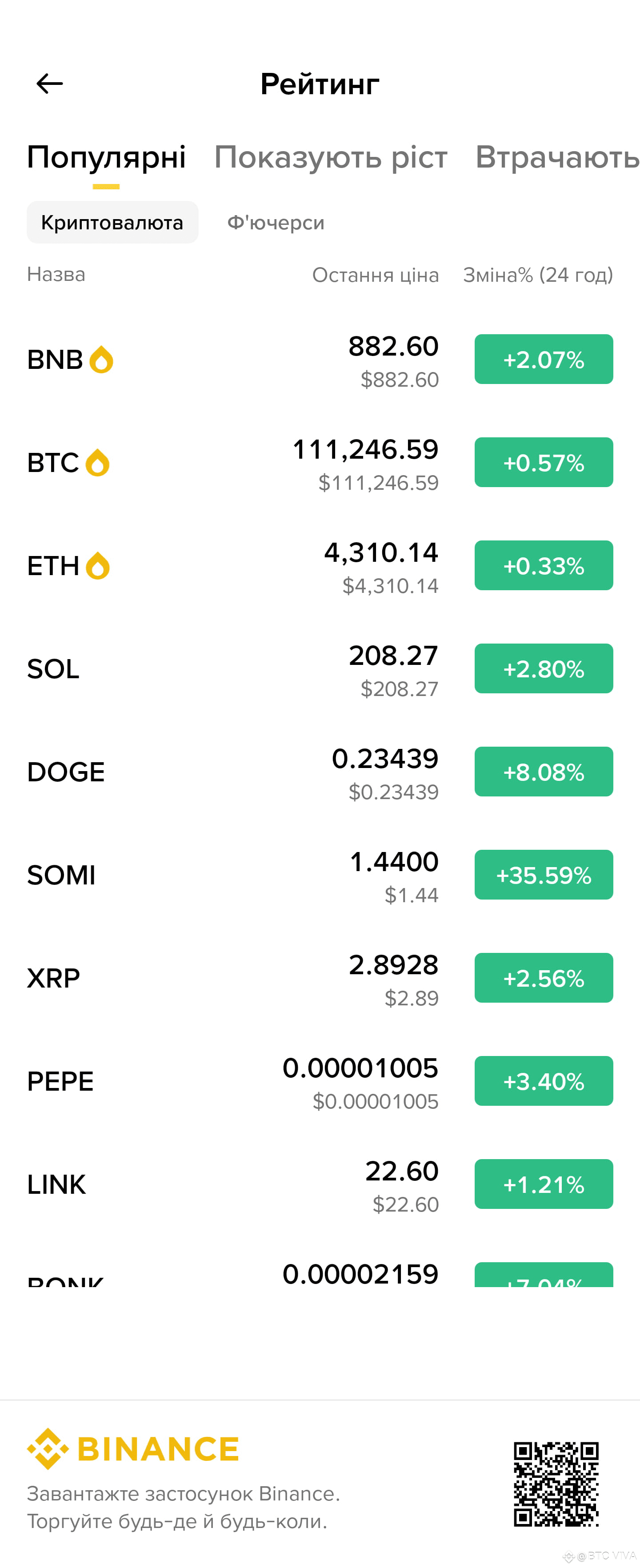Image resolution: width=640 pixels, height=1568 pixels.
Task: Switch to the Втрачають tab
Action: pos(556,158)
